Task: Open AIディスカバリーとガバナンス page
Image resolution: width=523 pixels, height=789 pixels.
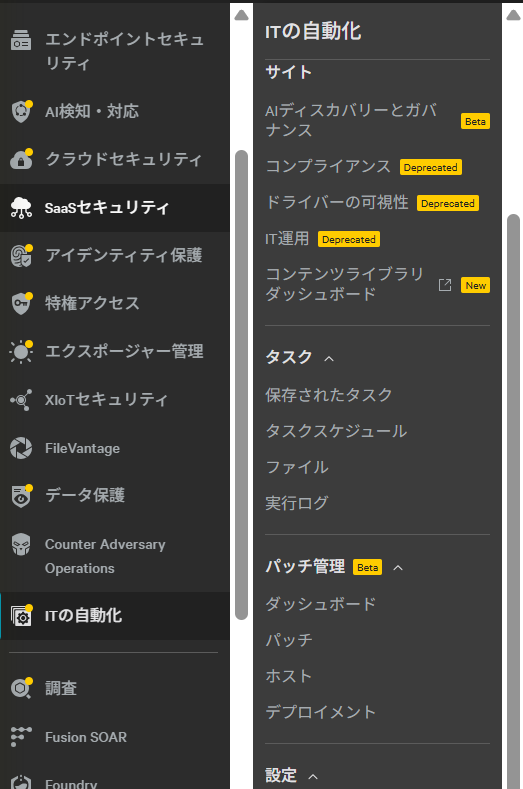Action: [378, 120]
